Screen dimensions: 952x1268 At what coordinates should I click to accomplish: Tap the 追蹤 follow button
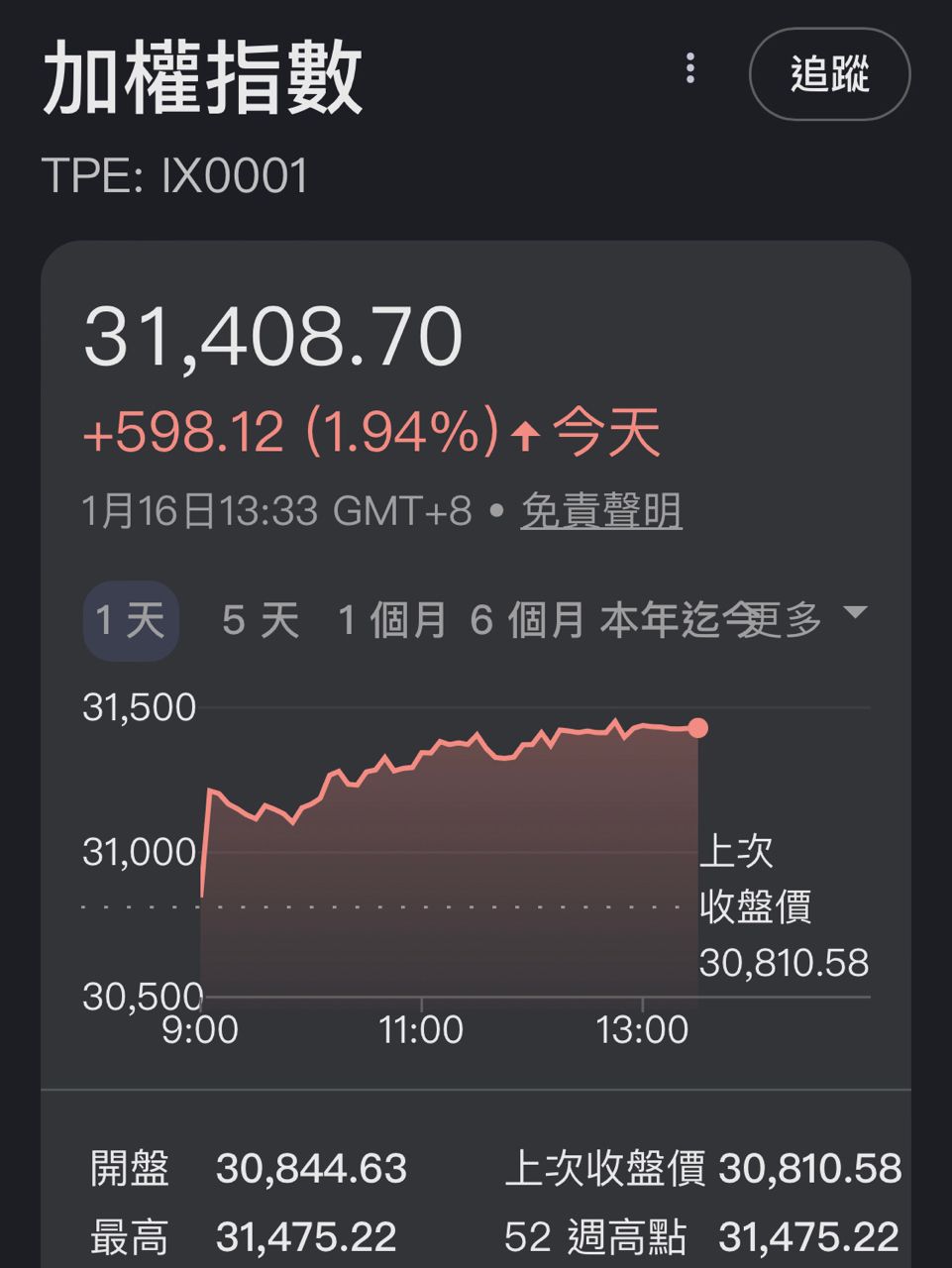point(829,74)
